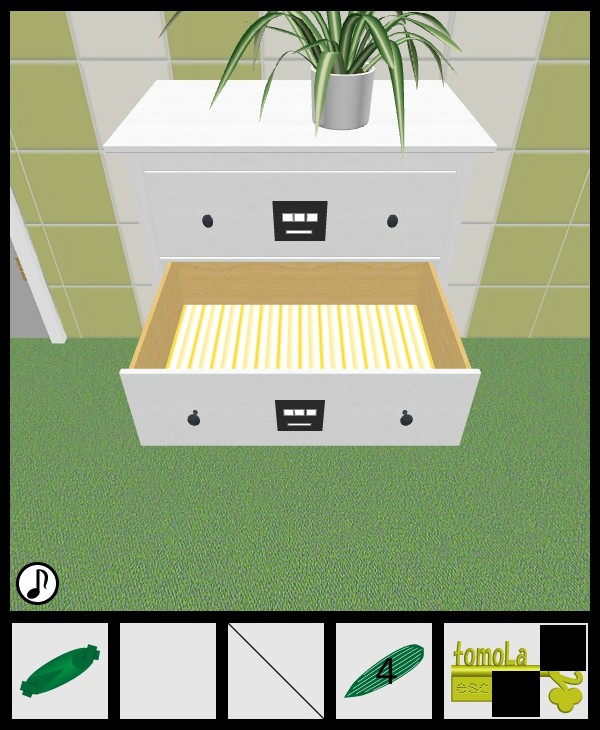Examine the striped lining inside the drawer
This screenshot has height=730, width=600.
click(300, 336)
